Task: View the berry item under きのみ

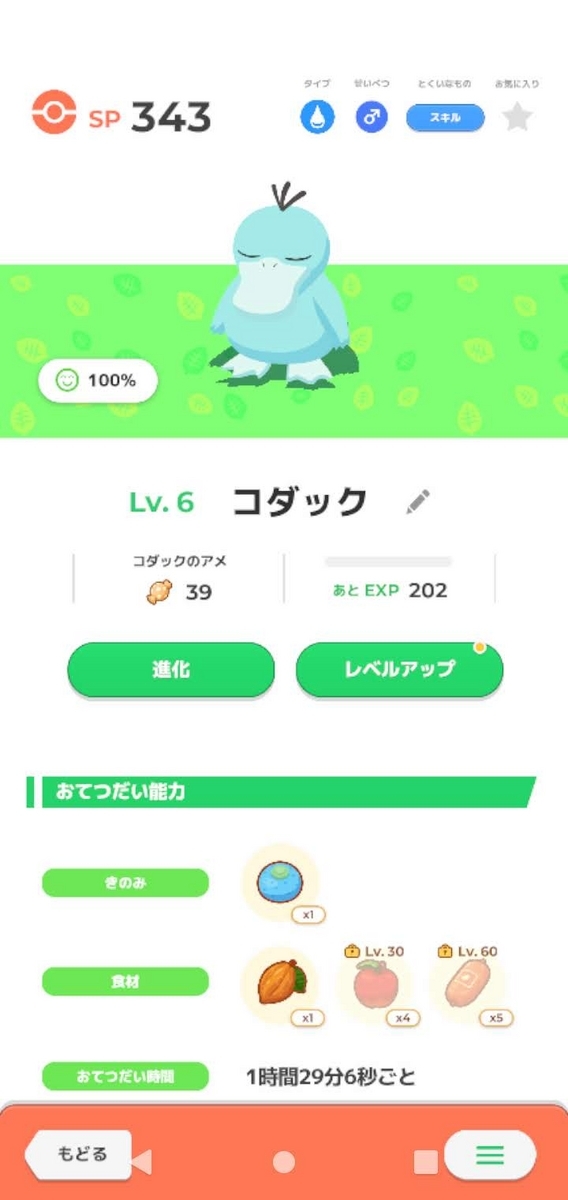Action: [x=280, y=882]
